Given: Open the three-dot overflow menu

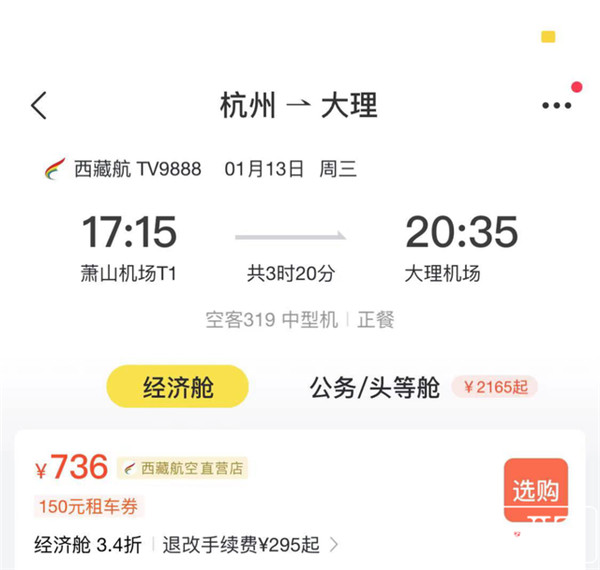Looking at the screenshot, I should coord(556,106).
